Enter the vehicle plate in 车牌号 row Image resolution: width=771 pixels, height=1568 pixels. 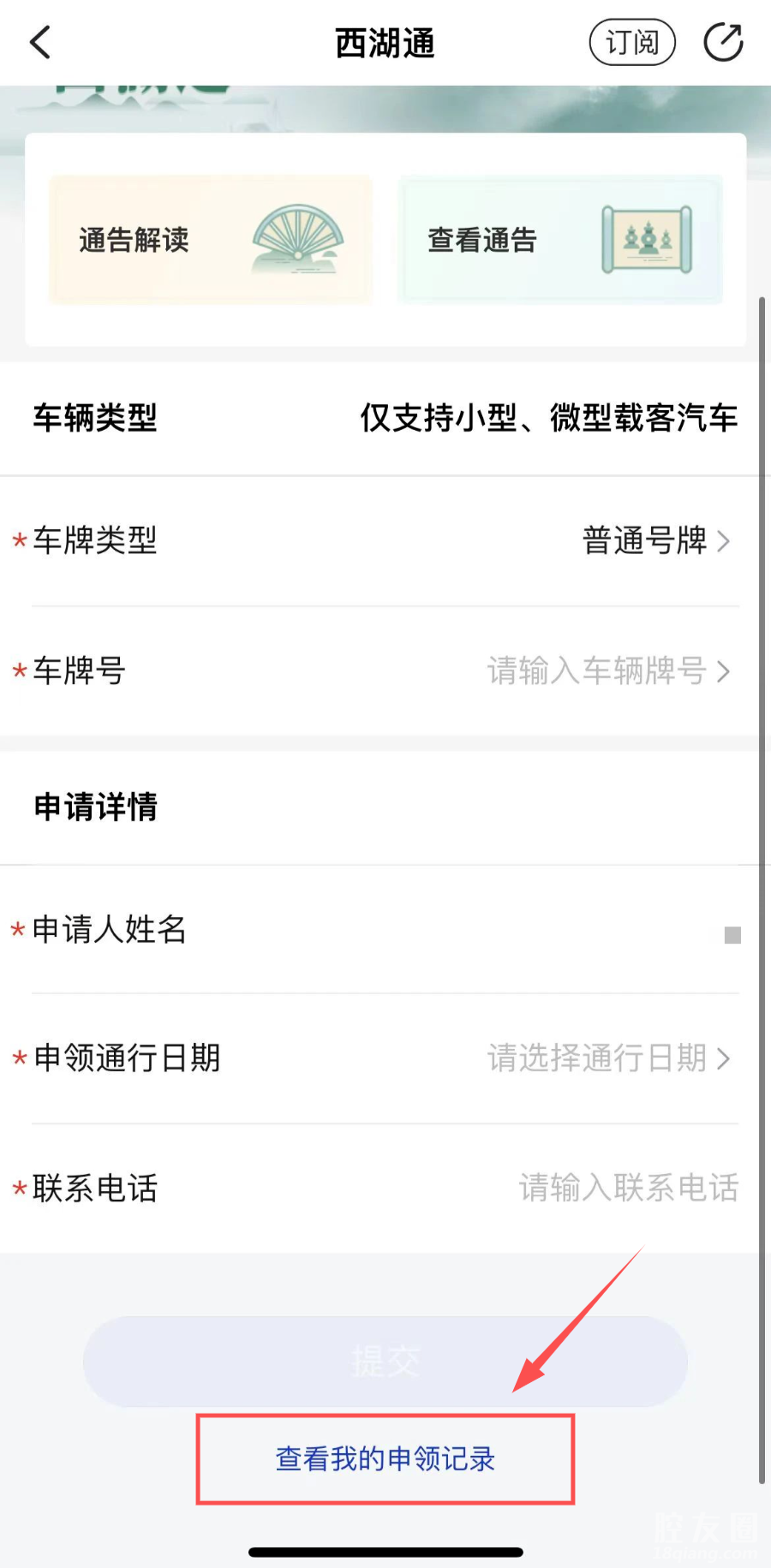[607, 671]
